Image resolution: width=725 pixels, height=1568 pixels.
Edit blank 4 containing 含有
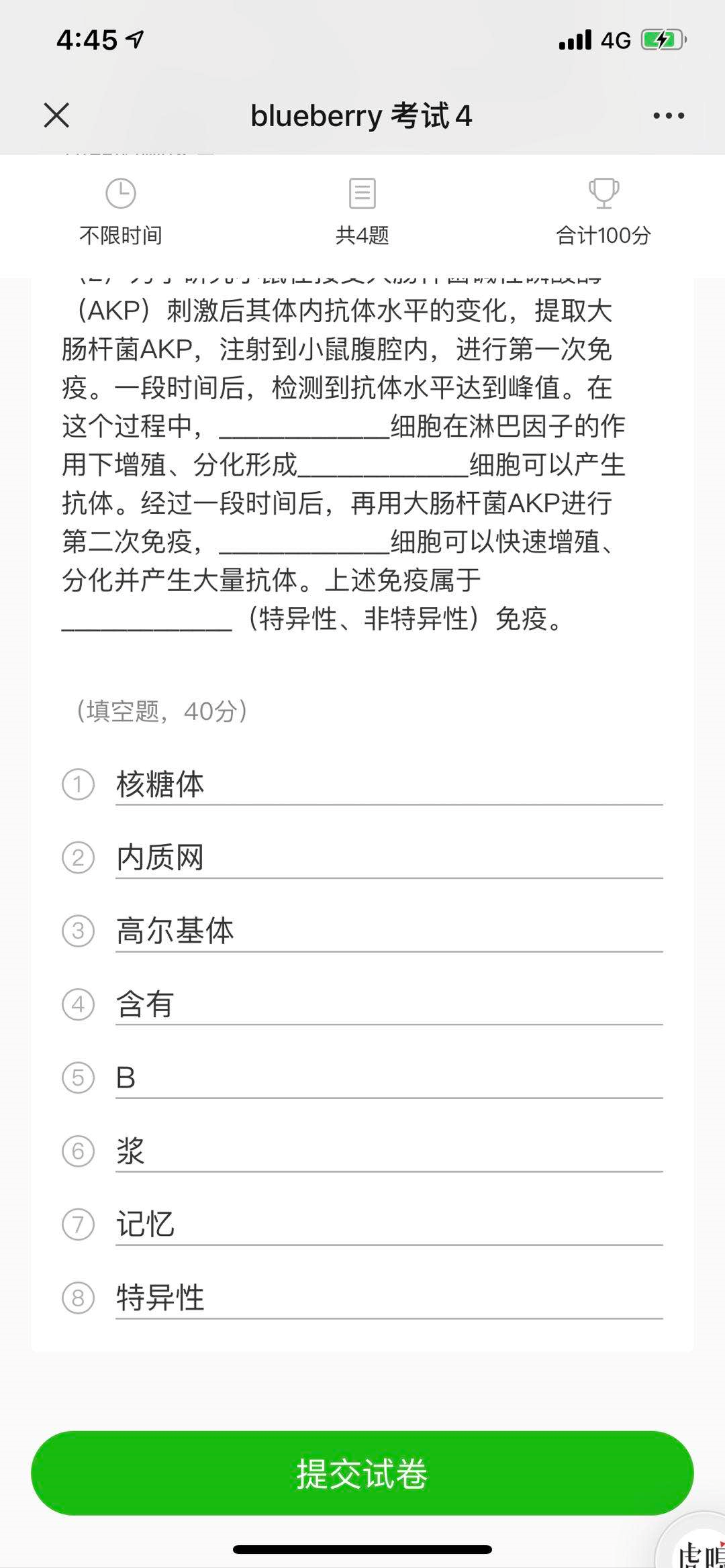click(389, 1004)
